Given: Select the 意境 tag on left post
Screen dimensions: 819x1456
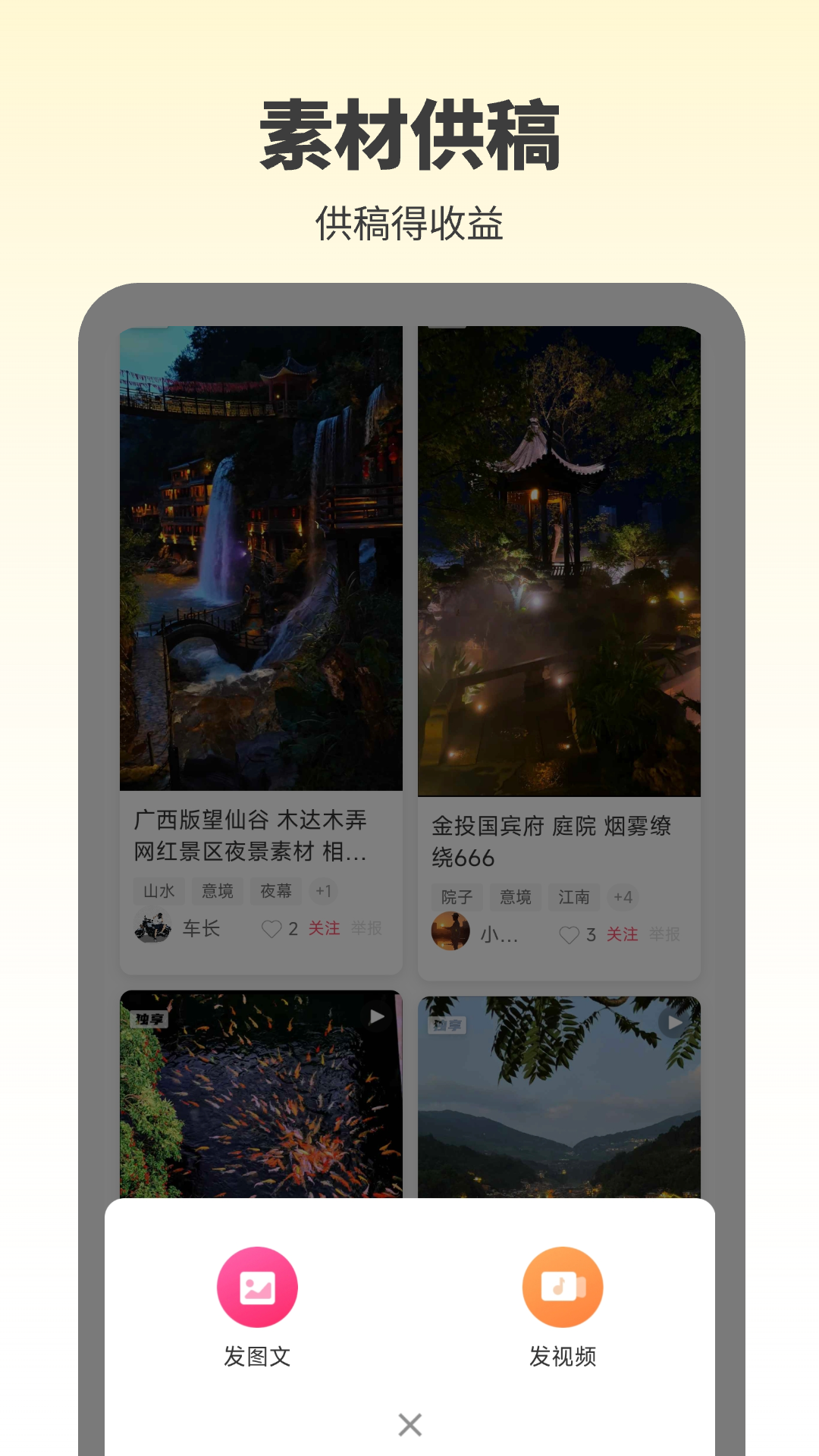Looking at the screenshot, I should [218, 892].
